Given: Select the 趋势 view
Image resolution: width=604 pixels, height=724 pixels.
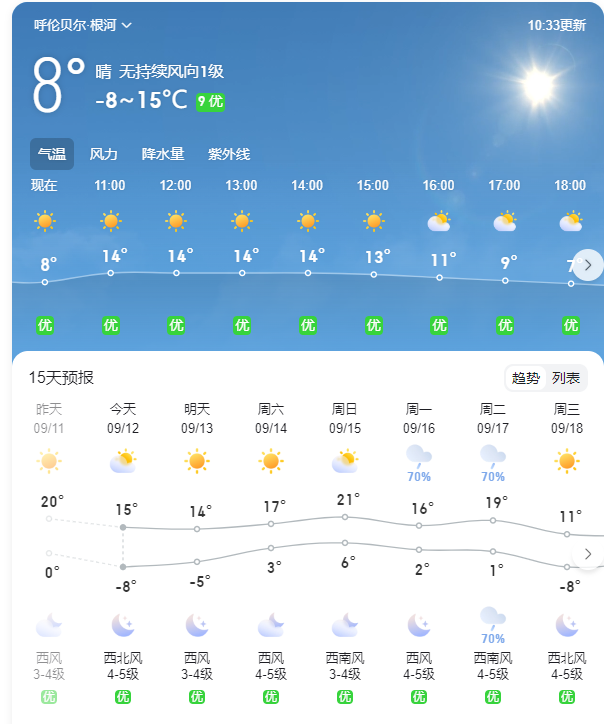Looking at the screenshot, I should [526, 378].
